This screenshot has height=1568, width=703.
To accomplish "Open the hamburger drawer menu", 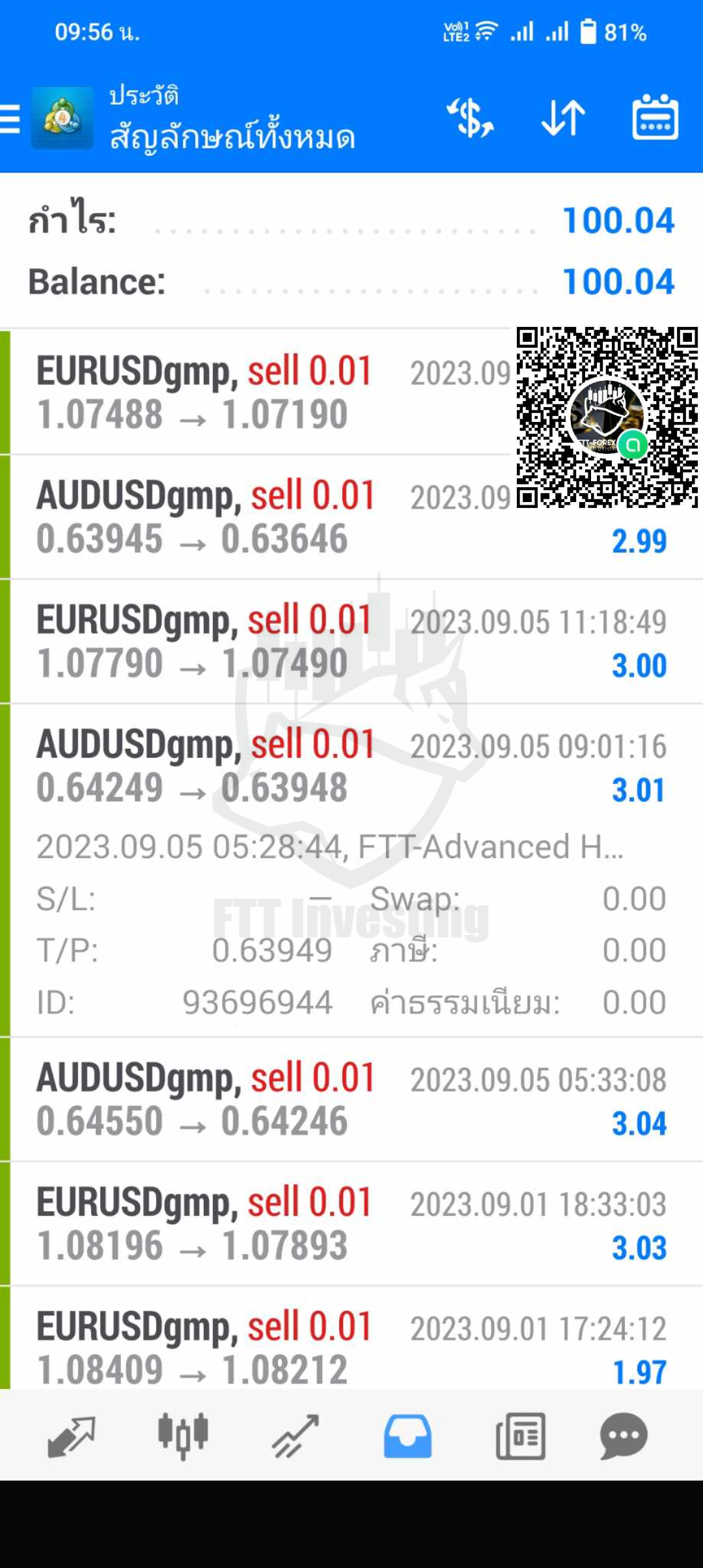I will click(x=10, y=119).
